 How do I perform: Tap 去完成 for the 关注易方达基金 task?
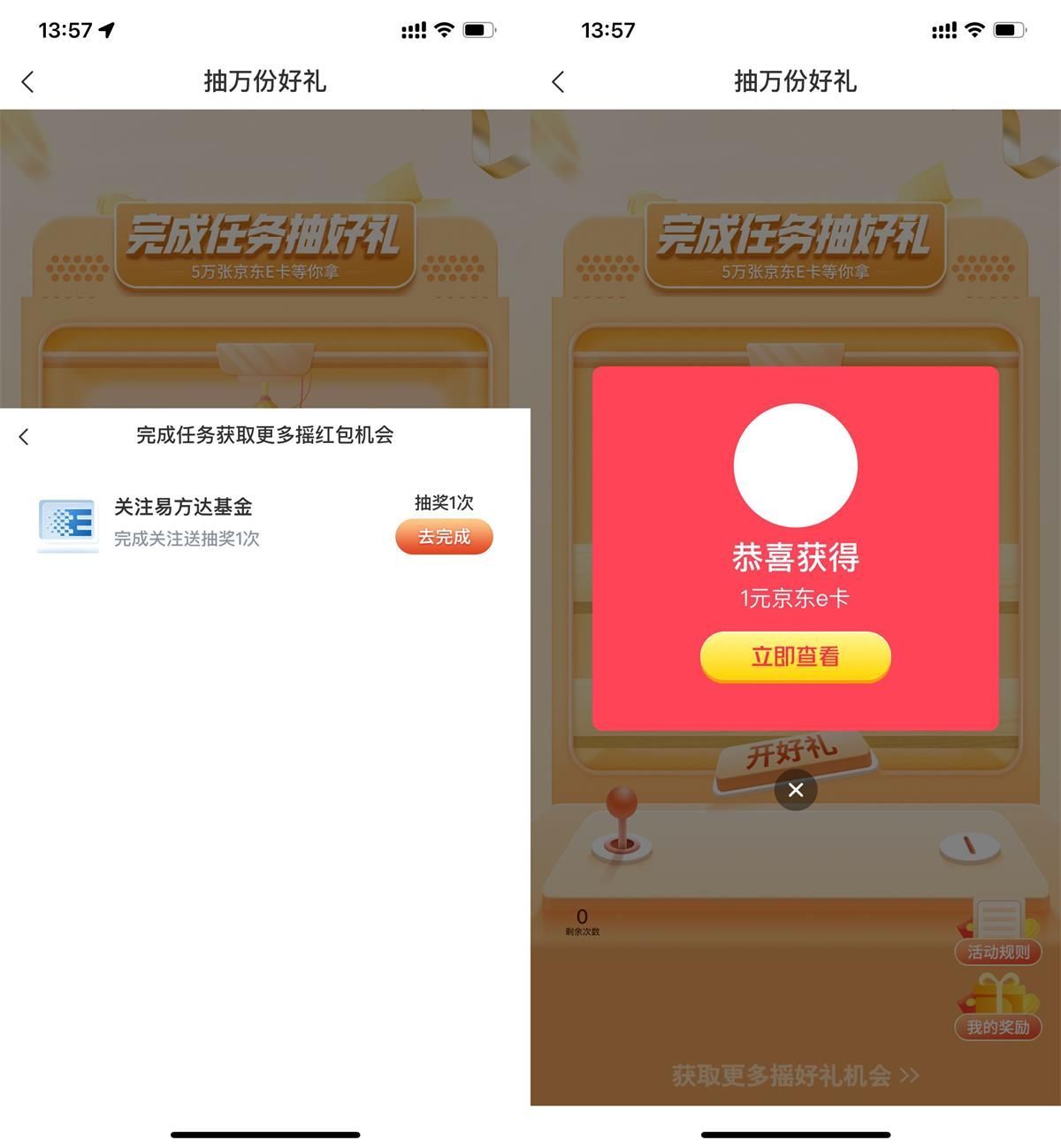(444, 537)
